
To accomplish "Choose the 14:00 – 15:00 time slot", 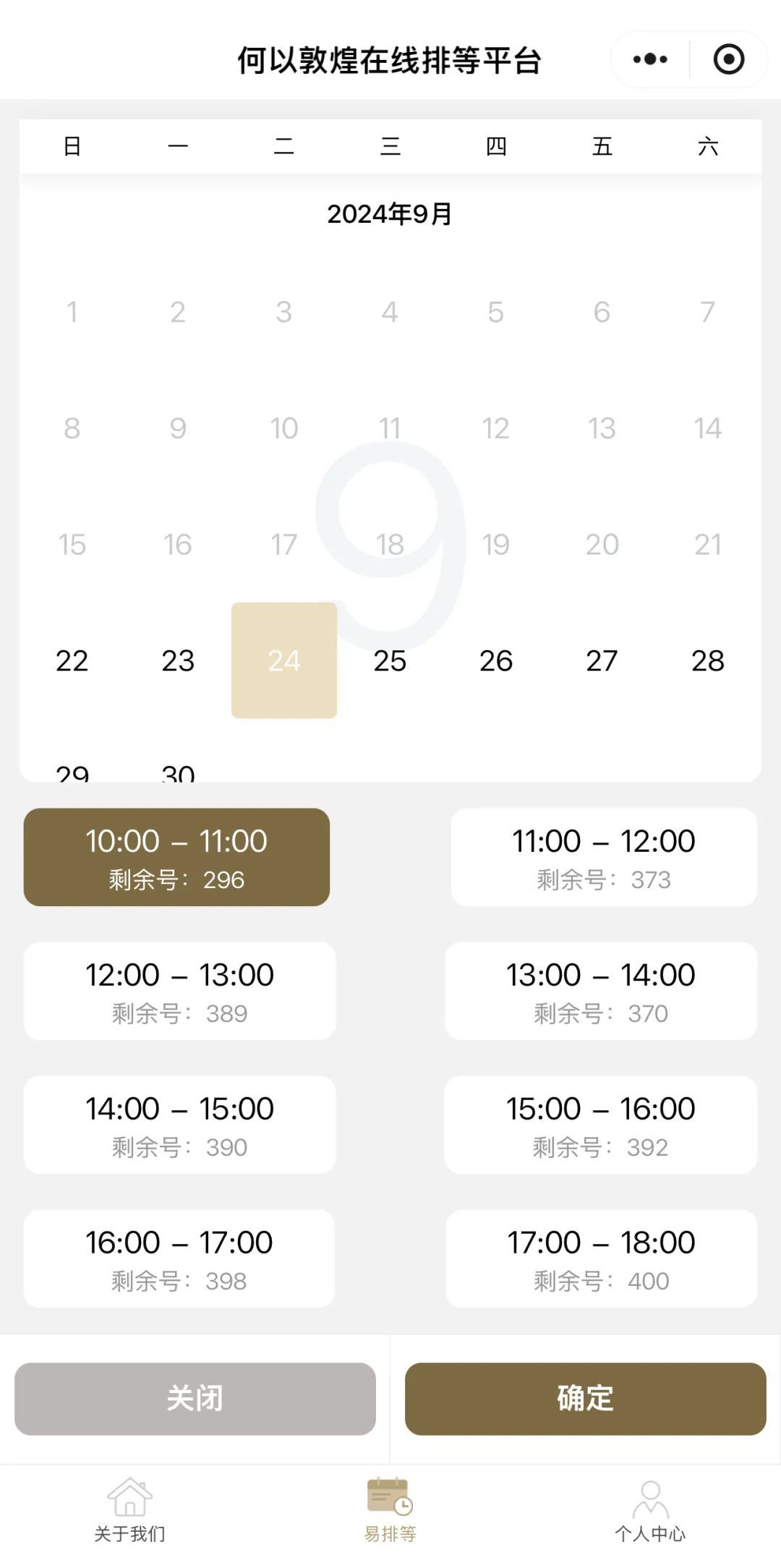I will (x=179, y=1125).
